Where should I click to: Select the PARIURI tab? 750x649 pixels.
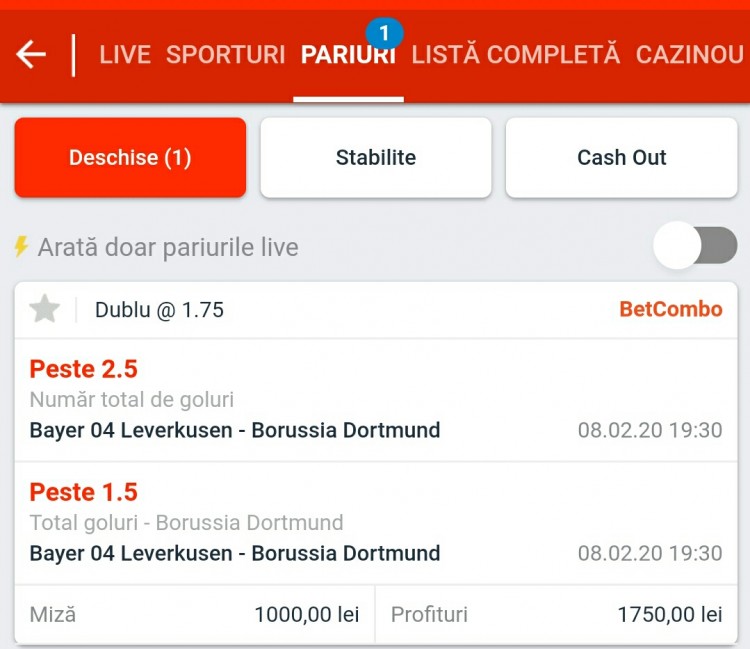[x=348, y=55]
